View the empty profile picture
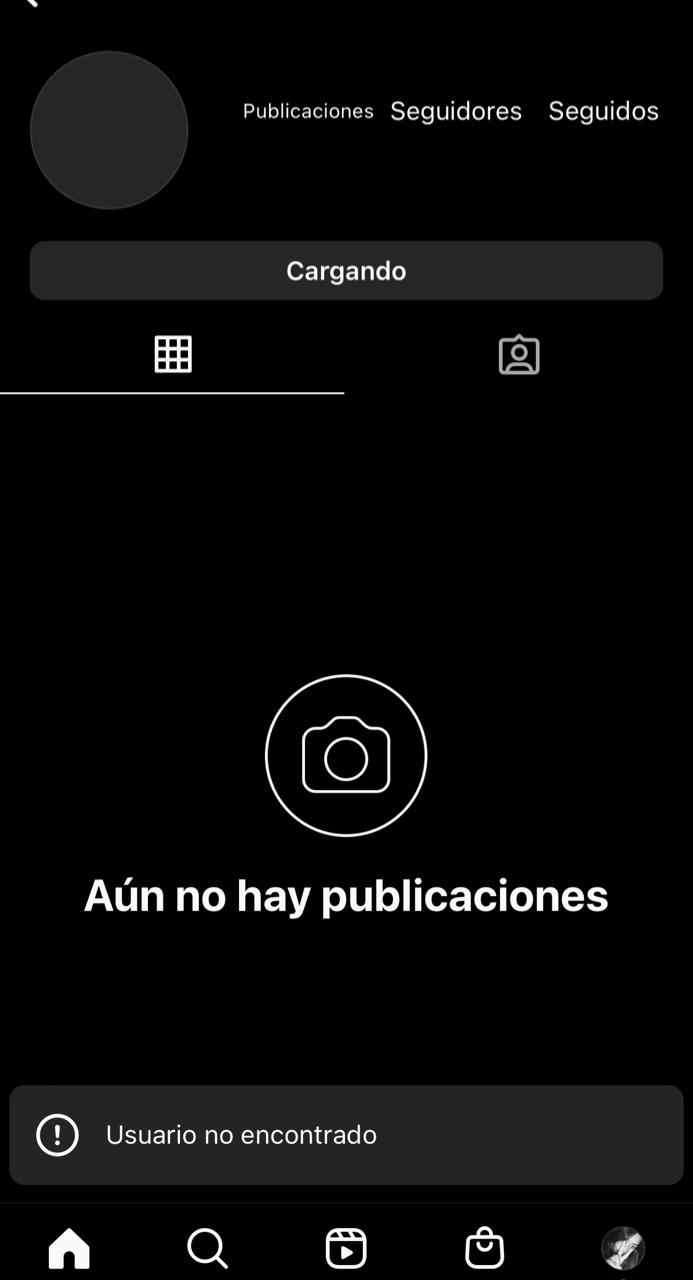This screenshot has width=693, height=1280. tap(109, 130)
